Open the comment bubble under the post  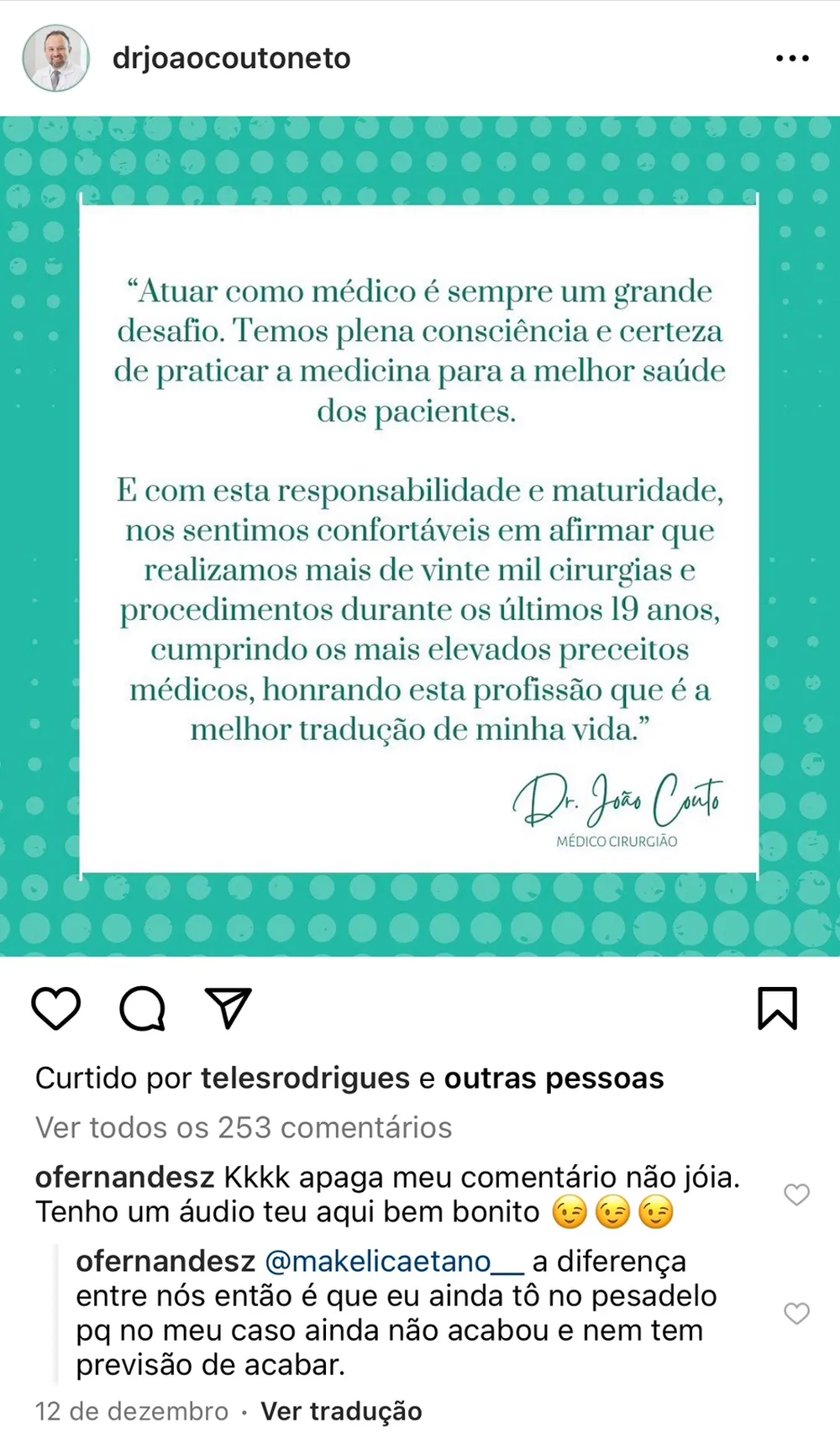pyautogui.click(x=143, y=1008)
